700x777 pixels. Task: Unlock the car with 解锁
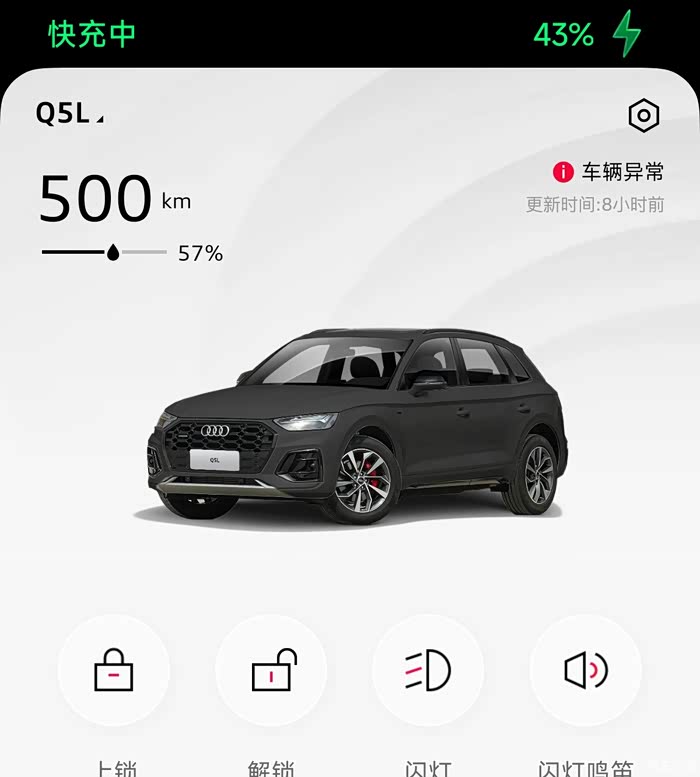click(x=271, y=670)
